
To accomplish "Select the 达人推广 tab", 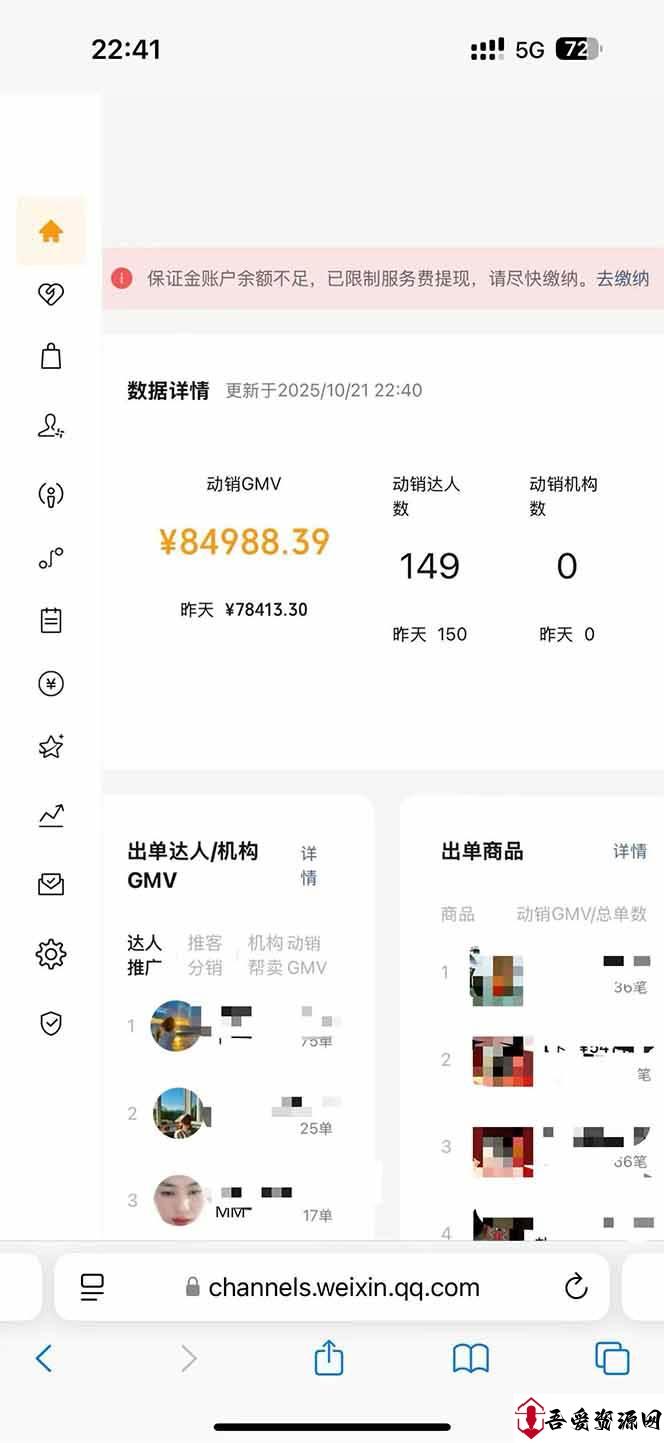I will click(144, 955).
